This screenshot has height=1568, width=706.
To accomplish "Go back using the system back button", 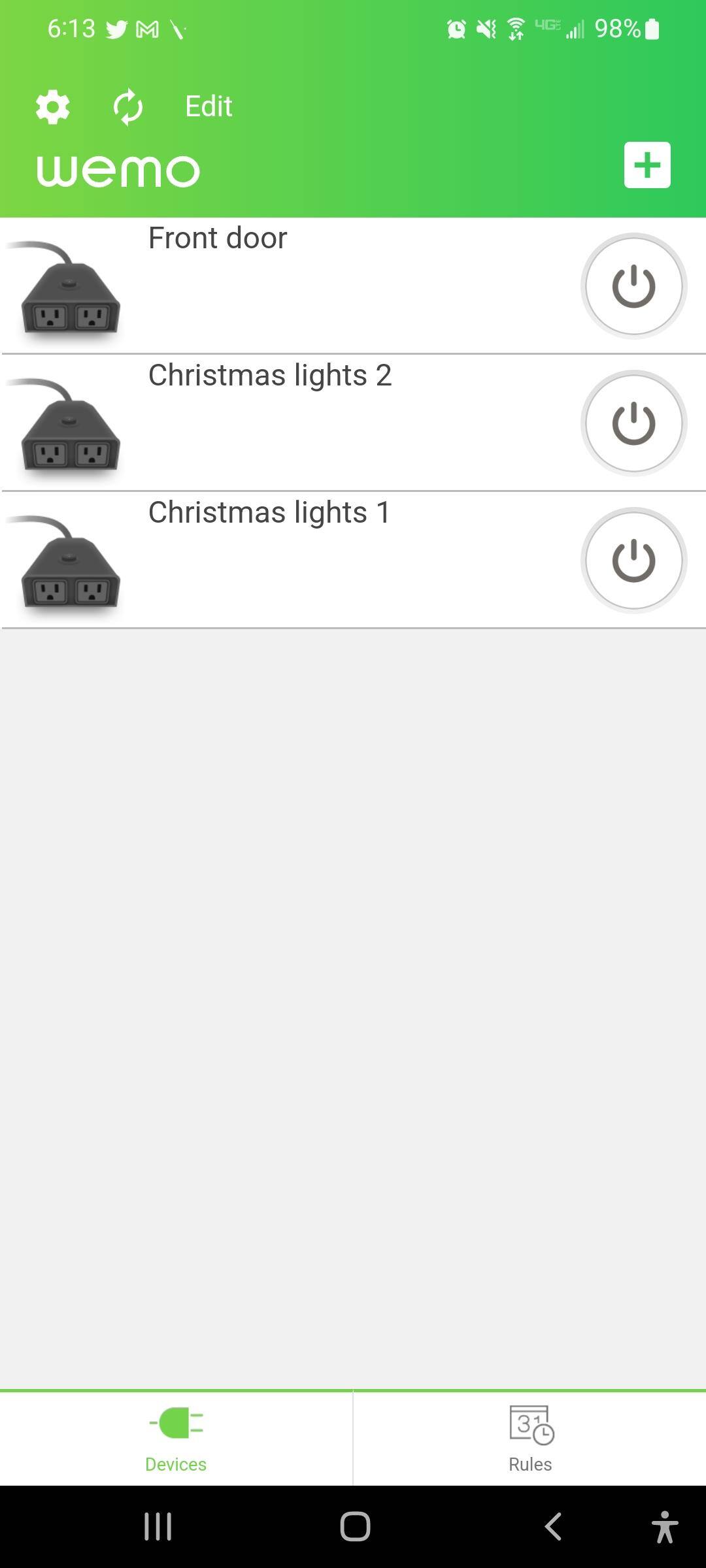I will pos(553,1527).
